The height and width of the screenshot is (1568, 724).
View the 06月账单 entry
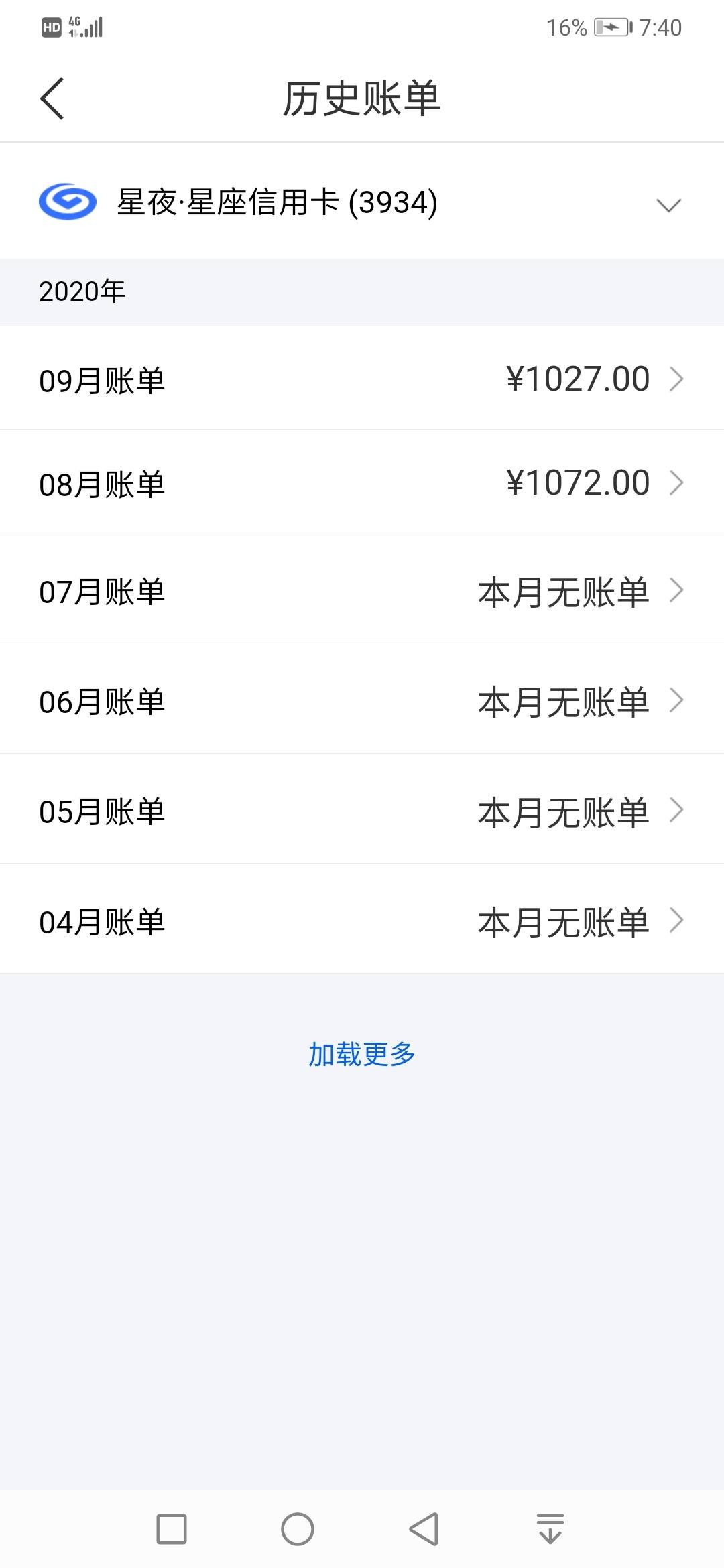[x=362, y=700]
